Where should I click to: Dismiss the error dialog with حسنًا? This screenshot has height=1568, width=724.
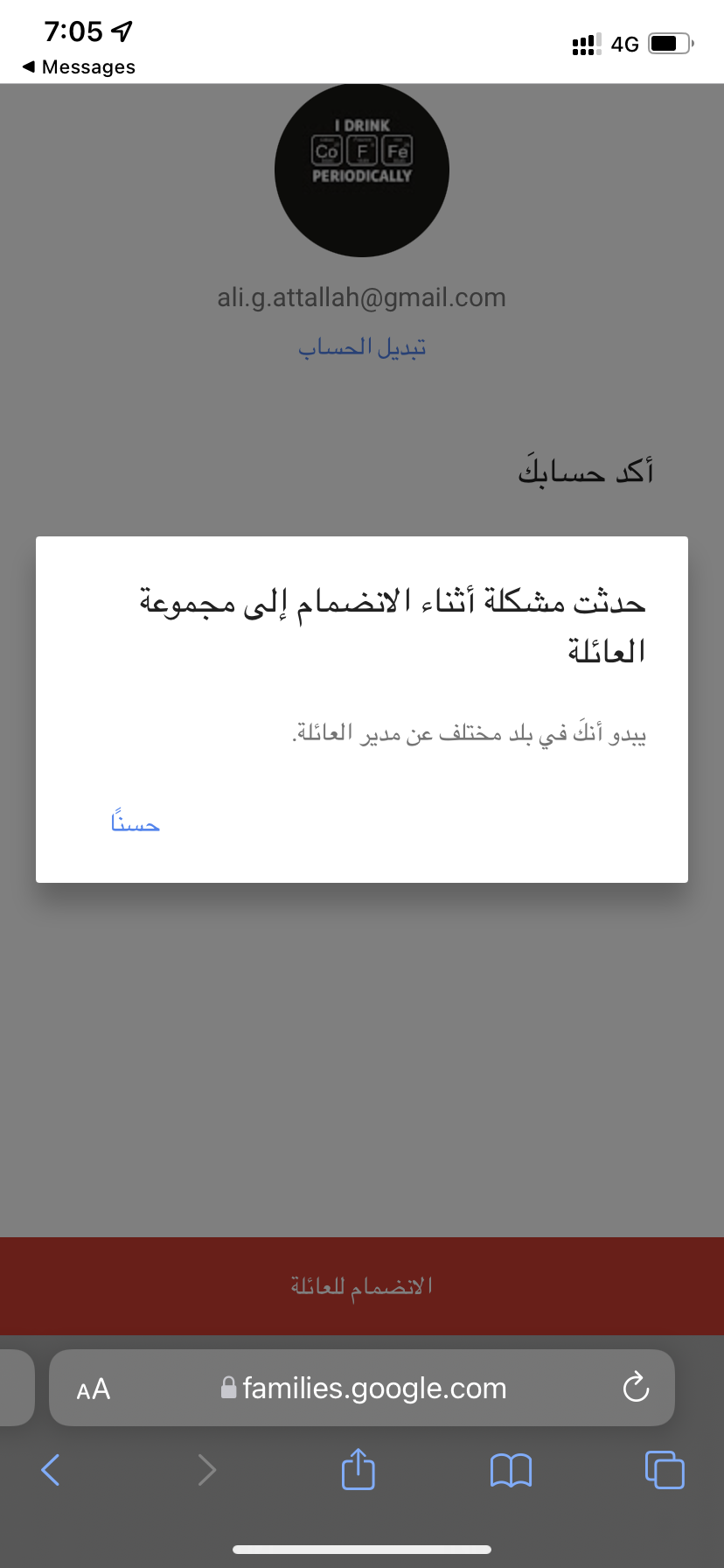(x=136, y=822)
